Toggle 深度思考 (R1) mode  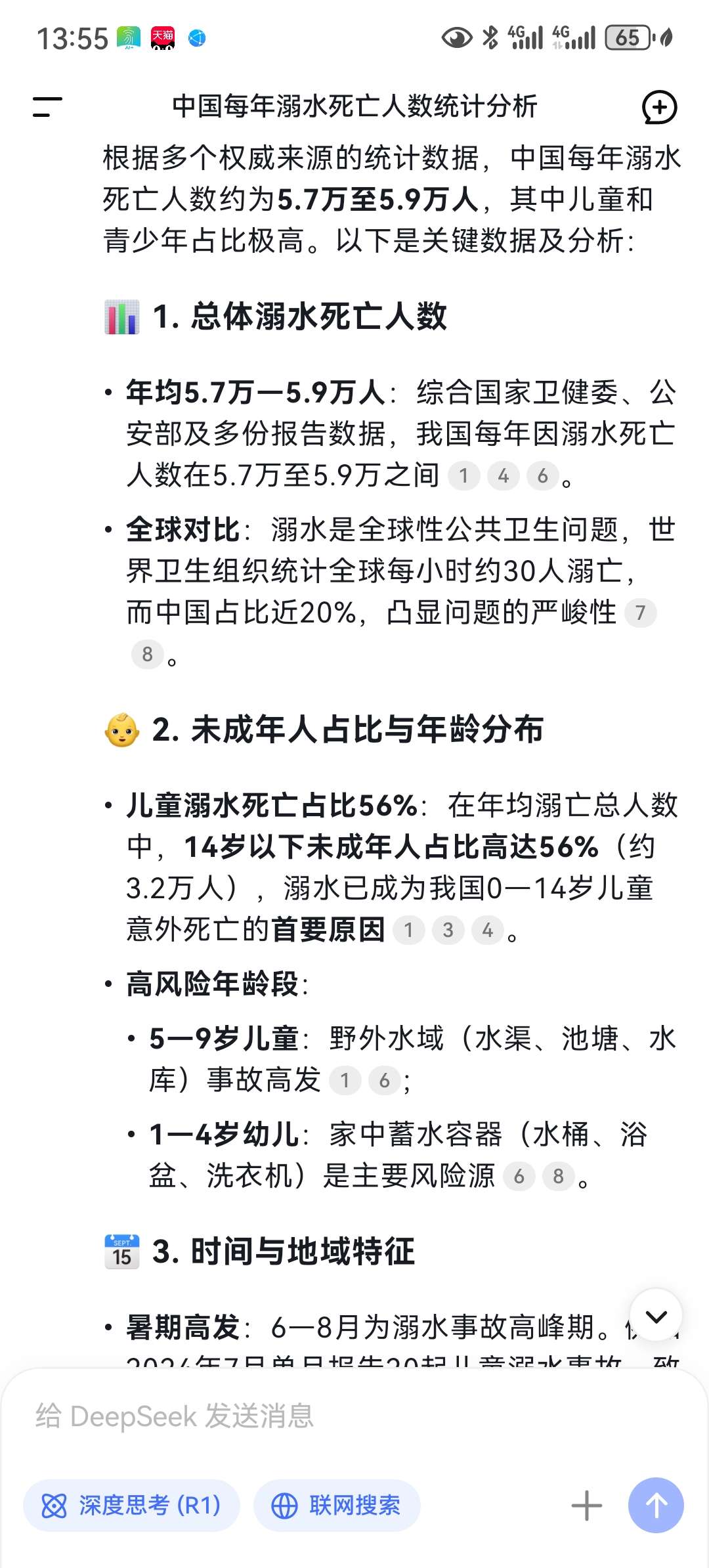131,1505
